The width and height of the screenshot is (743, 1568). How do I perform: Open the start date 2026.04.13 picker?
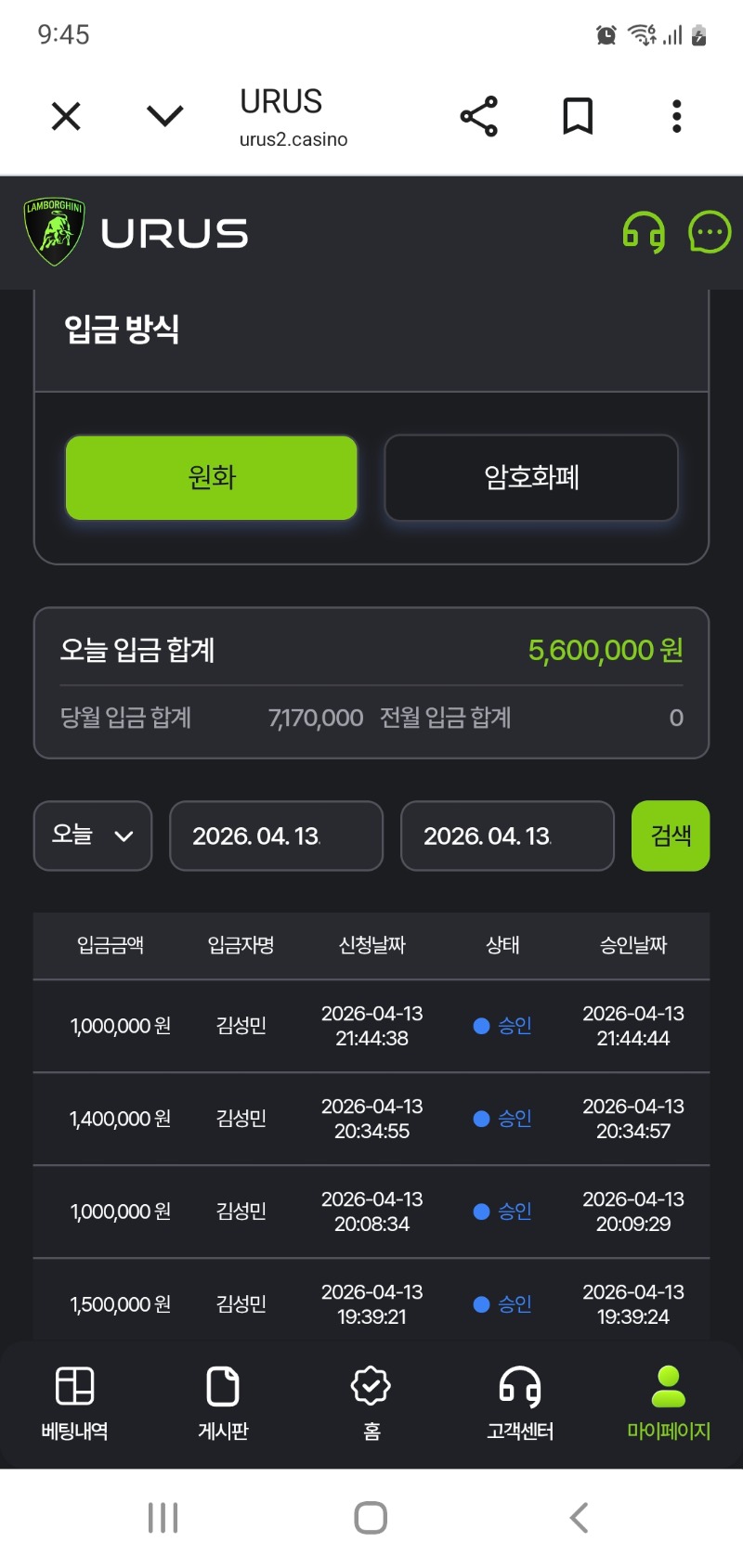click(276, 836)
